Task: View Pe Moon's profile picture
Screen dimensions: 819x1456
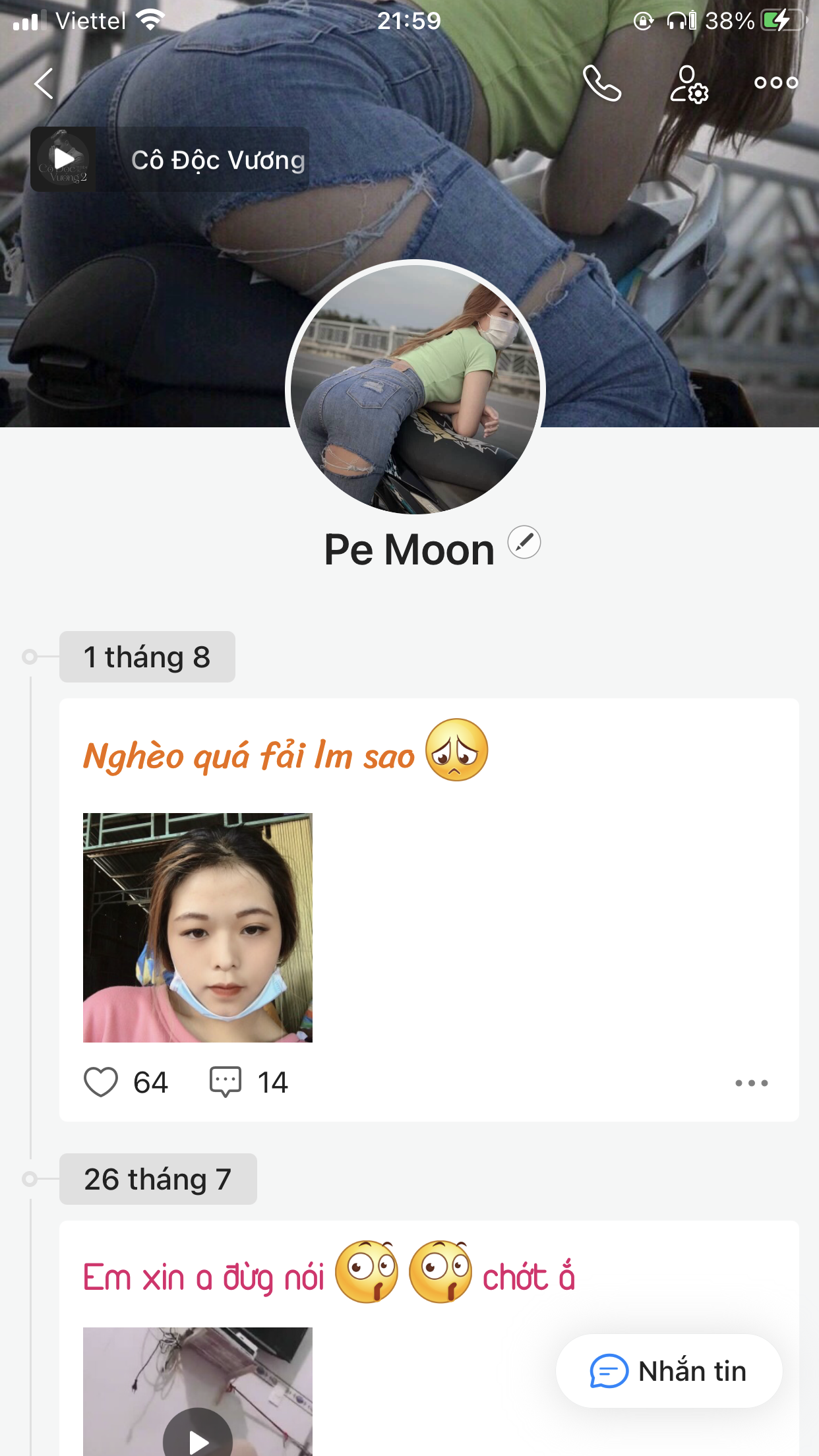Action: point(415,388)
